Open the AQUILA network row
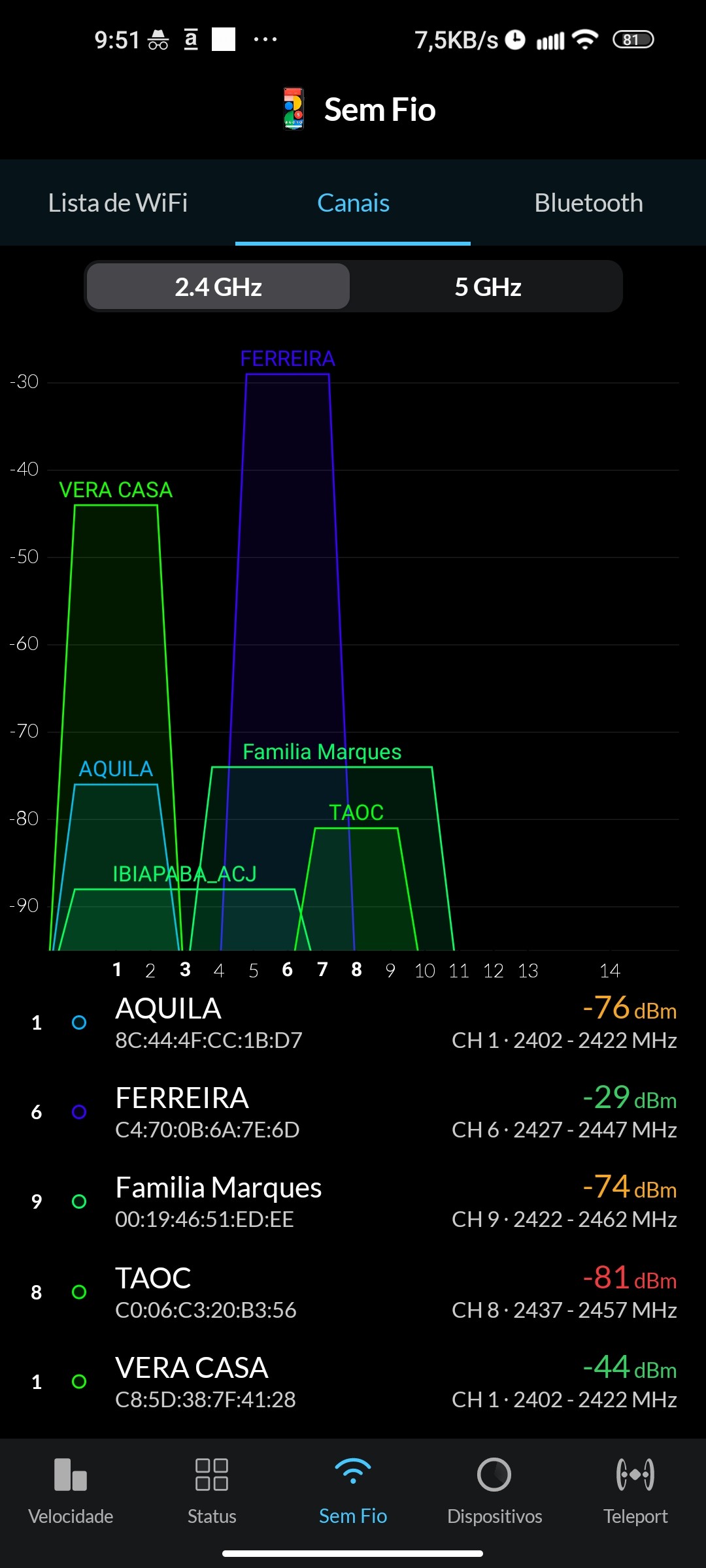 coord(353,1022)
